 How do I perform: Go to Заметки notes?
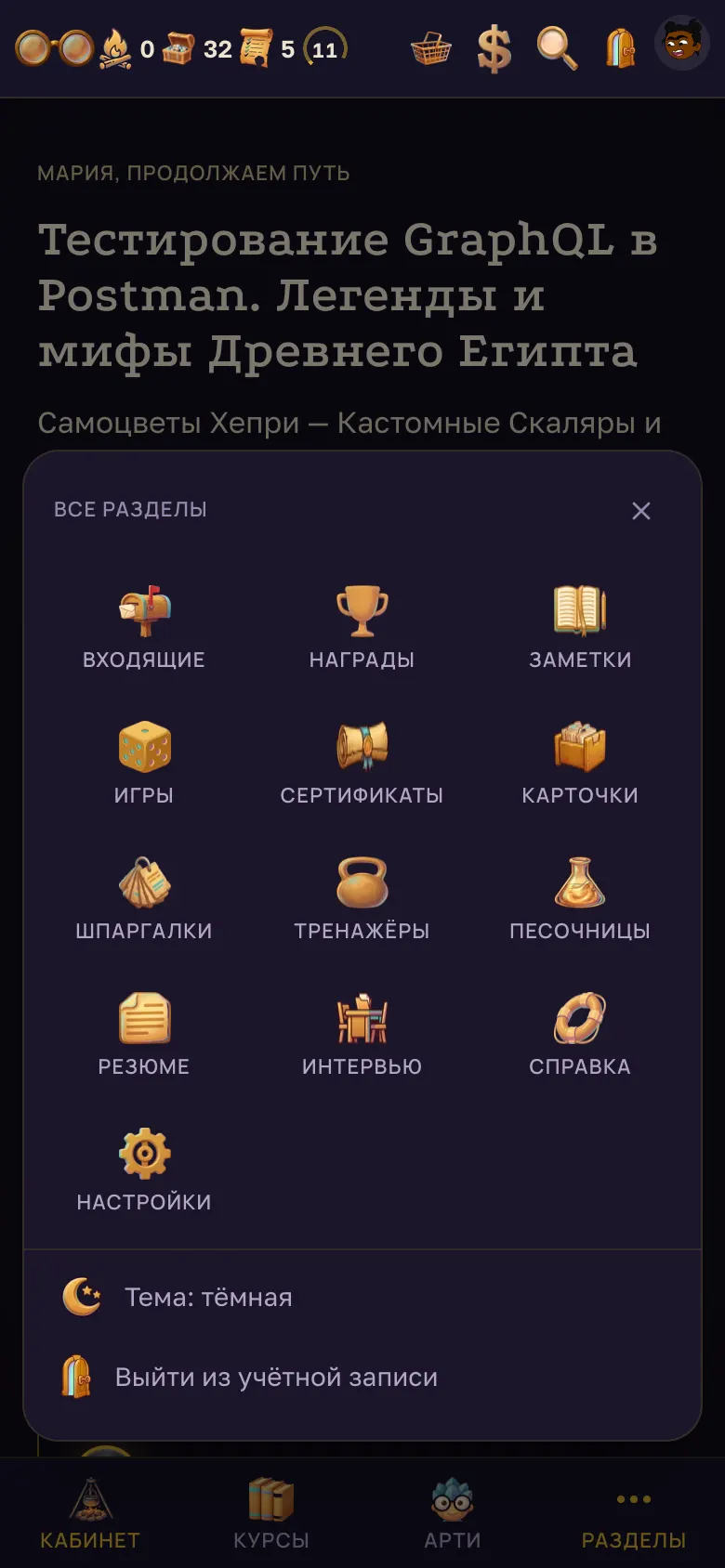(580, 628)
